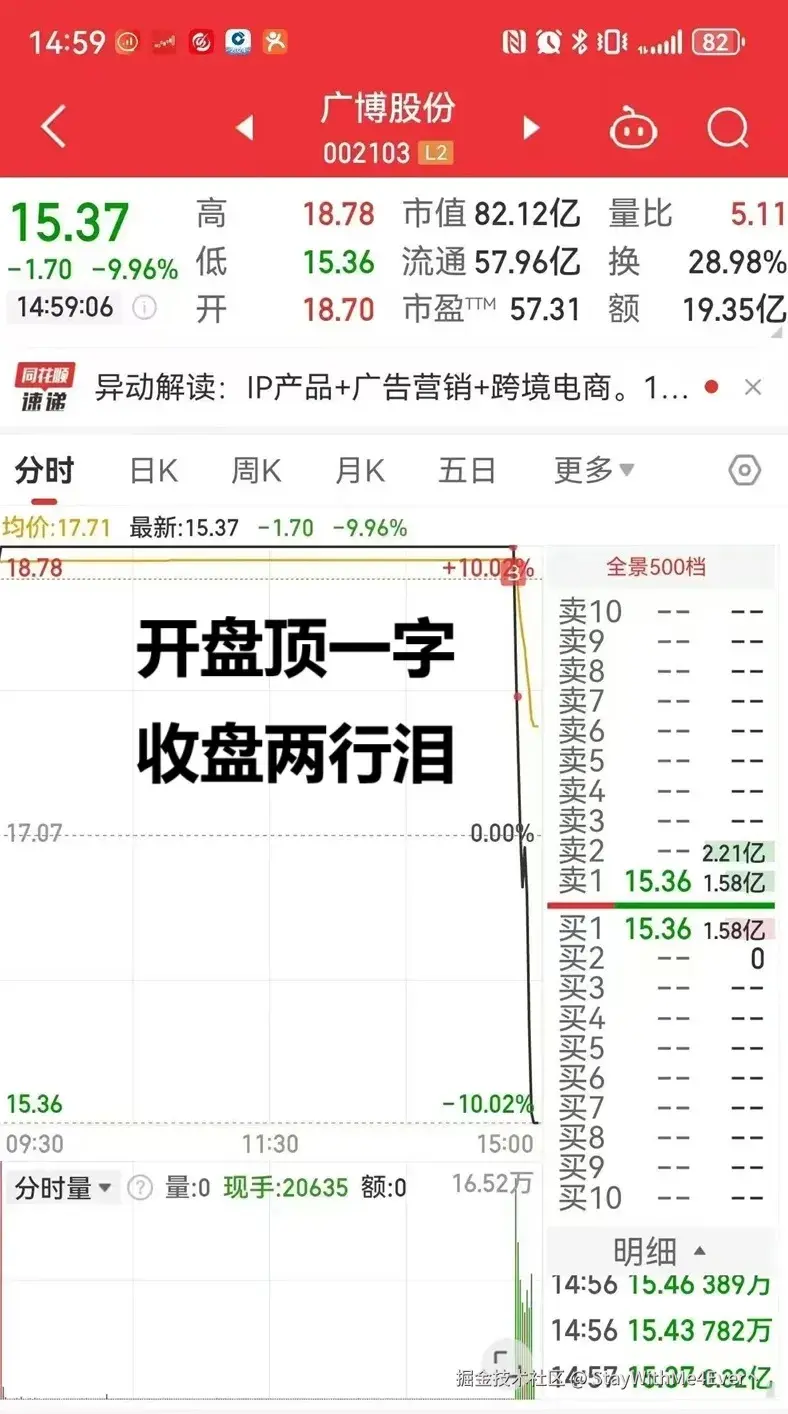Image resolution: width=788 pixels, height=1414 pixels.
Task: Open chart settings via the gear icon
Action: (x=744, y=470)
